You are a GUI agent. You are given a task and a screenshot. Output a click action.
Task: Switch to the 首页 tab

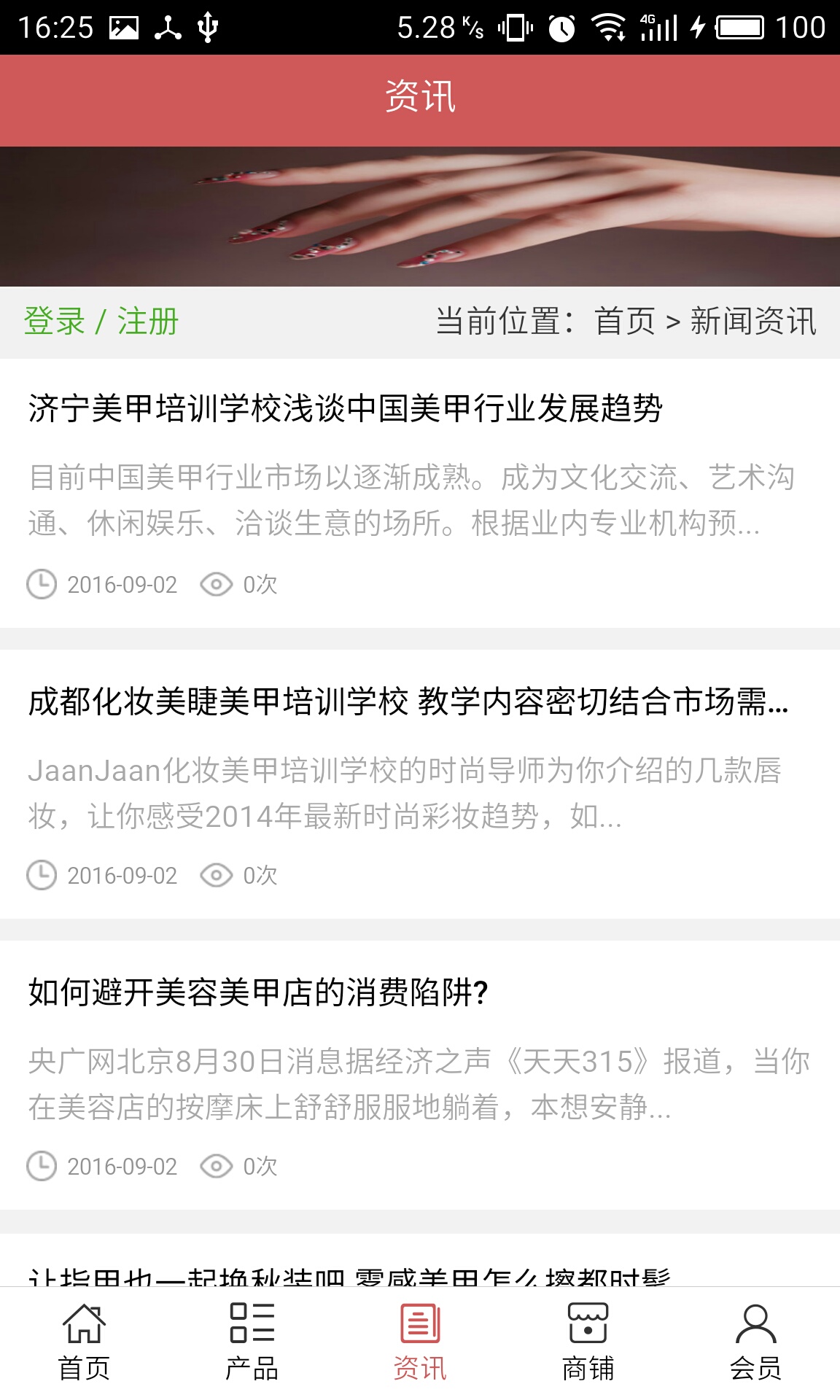pos(84,1342)
